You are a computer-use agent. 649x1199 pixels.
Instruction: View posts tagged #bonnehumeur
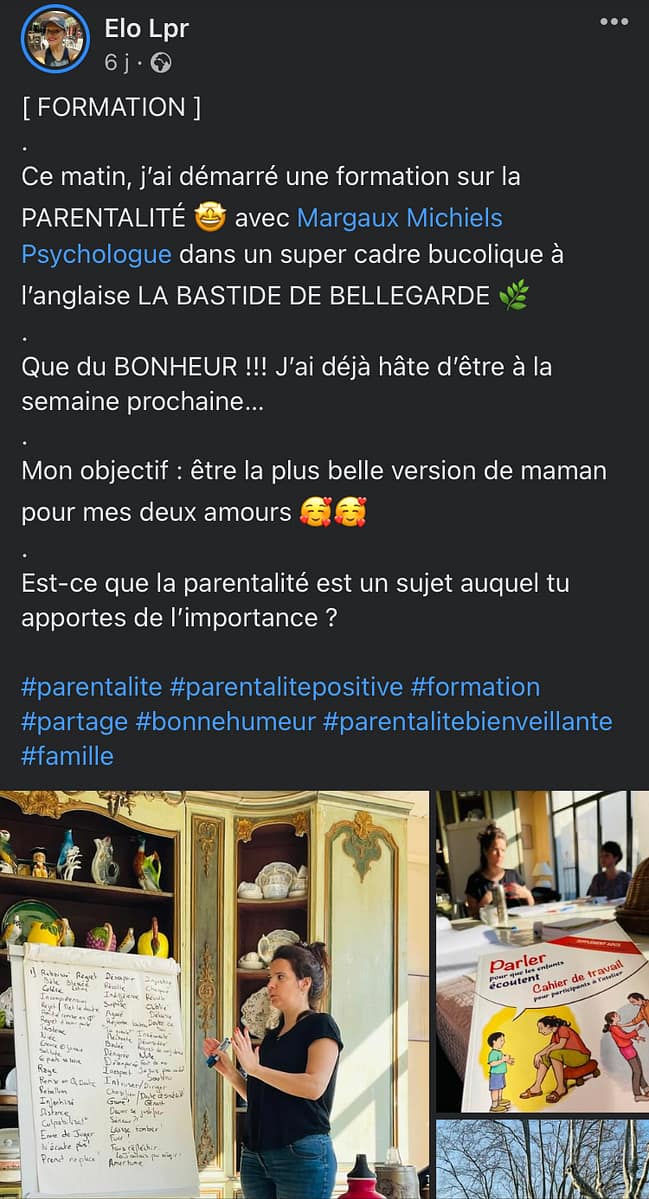tap(225, 721)
